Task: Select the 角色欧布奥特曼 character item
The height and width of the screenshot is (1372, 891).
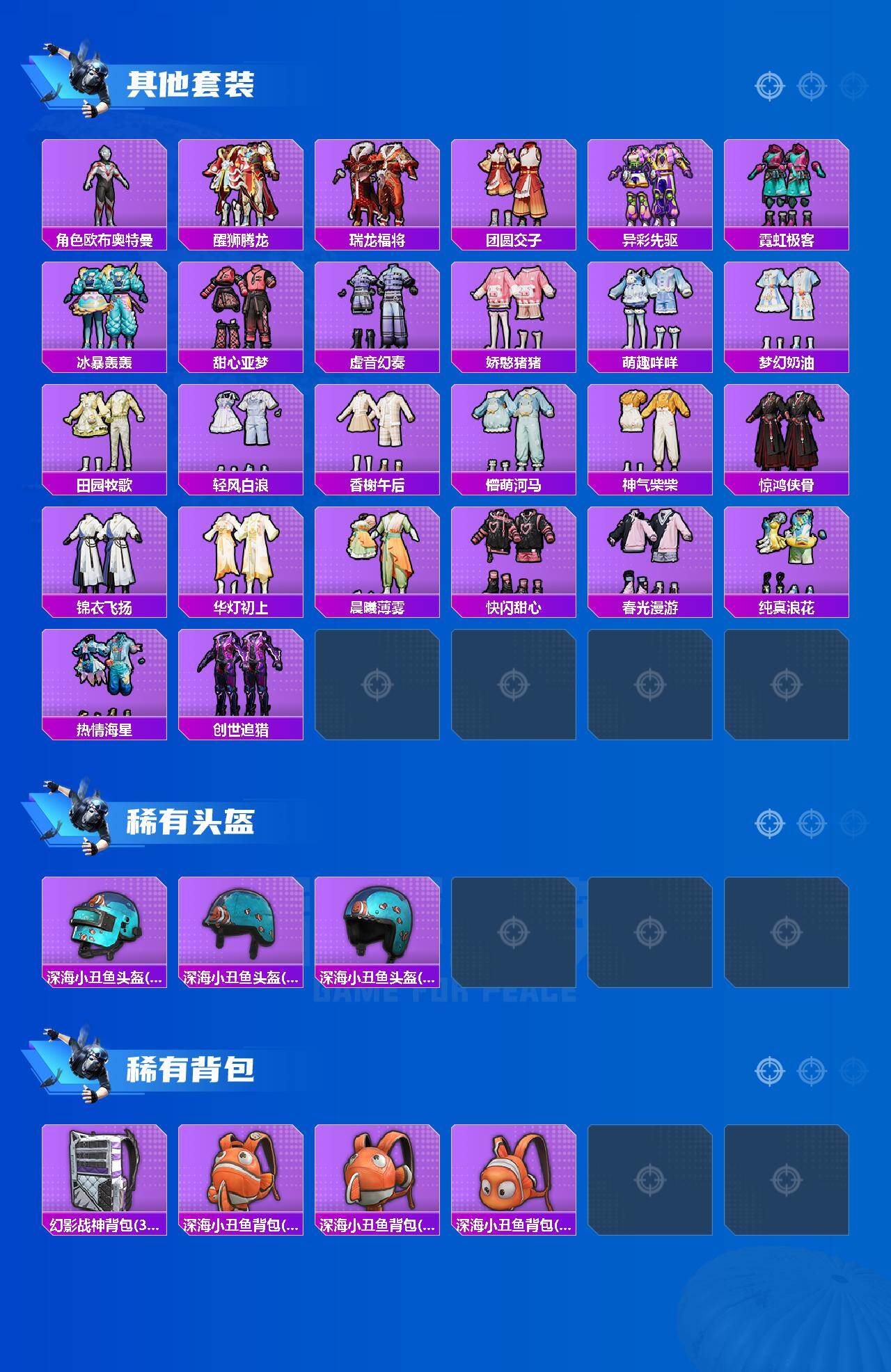Action: click(x=106, y=188)
